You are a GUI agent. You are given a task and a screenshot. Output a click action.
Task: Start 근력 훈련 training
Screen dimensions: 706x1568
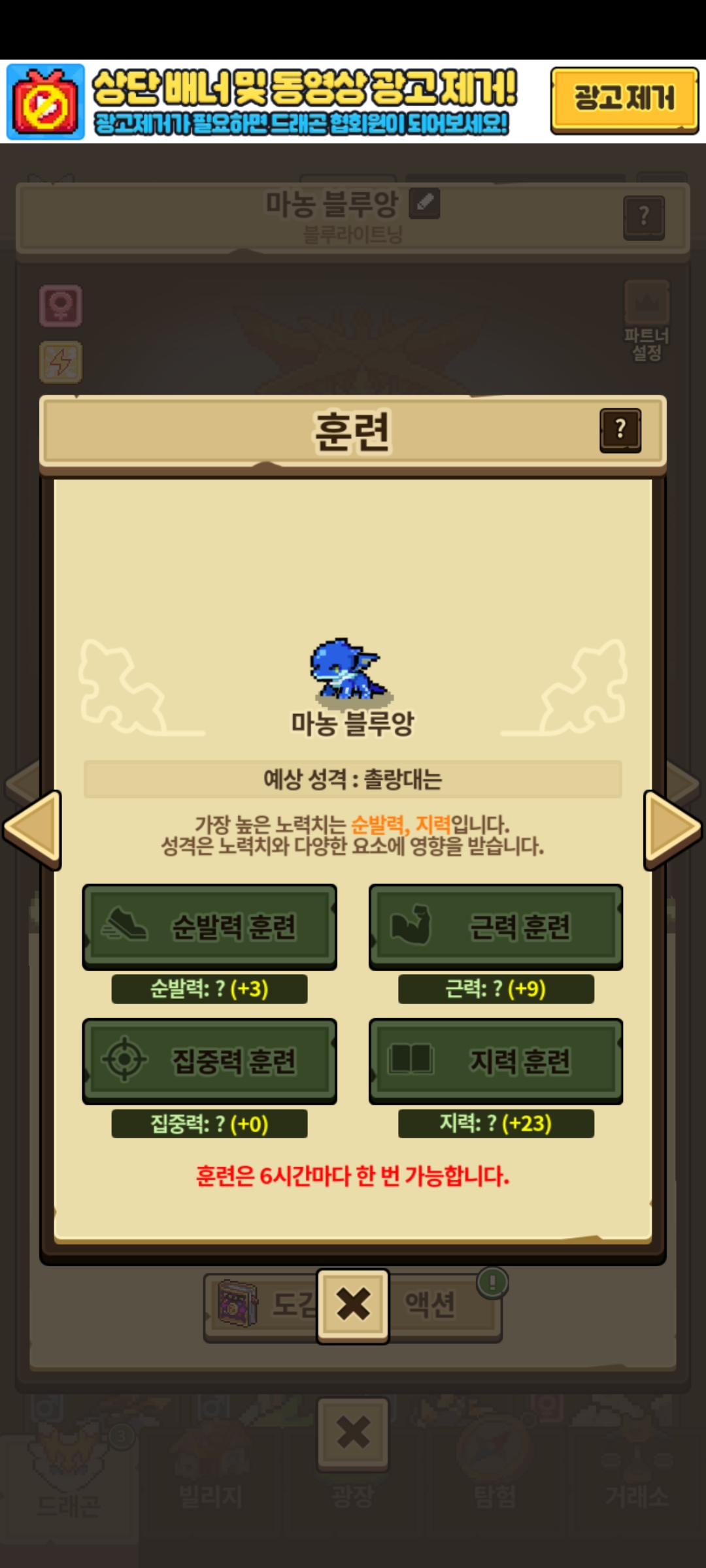[x=496, y=926]
